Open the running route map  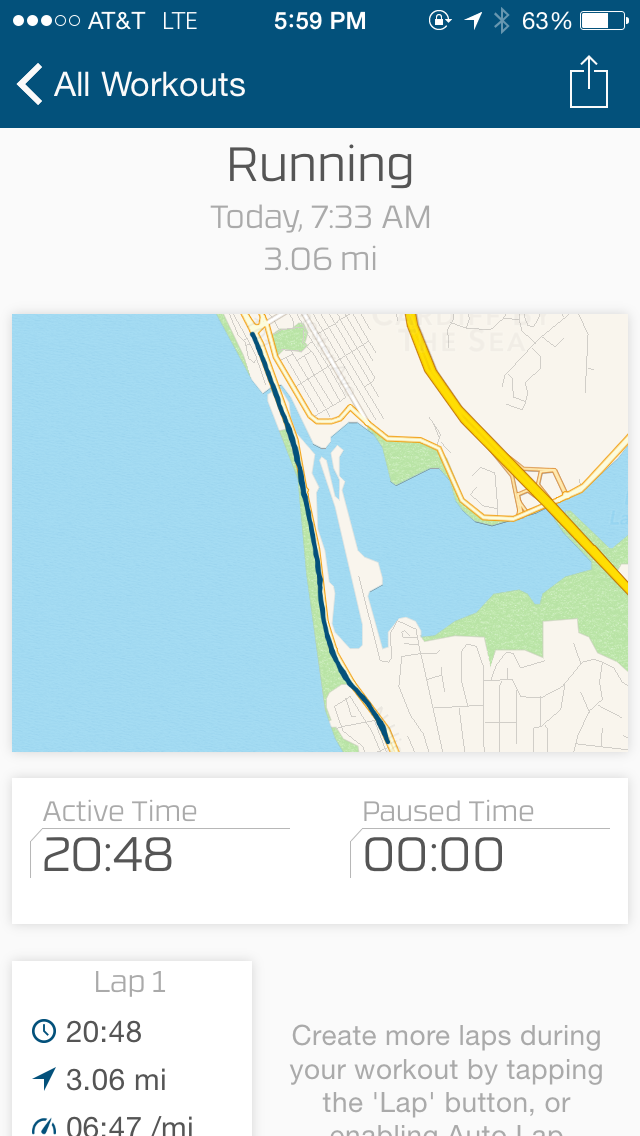pos(320,532)
